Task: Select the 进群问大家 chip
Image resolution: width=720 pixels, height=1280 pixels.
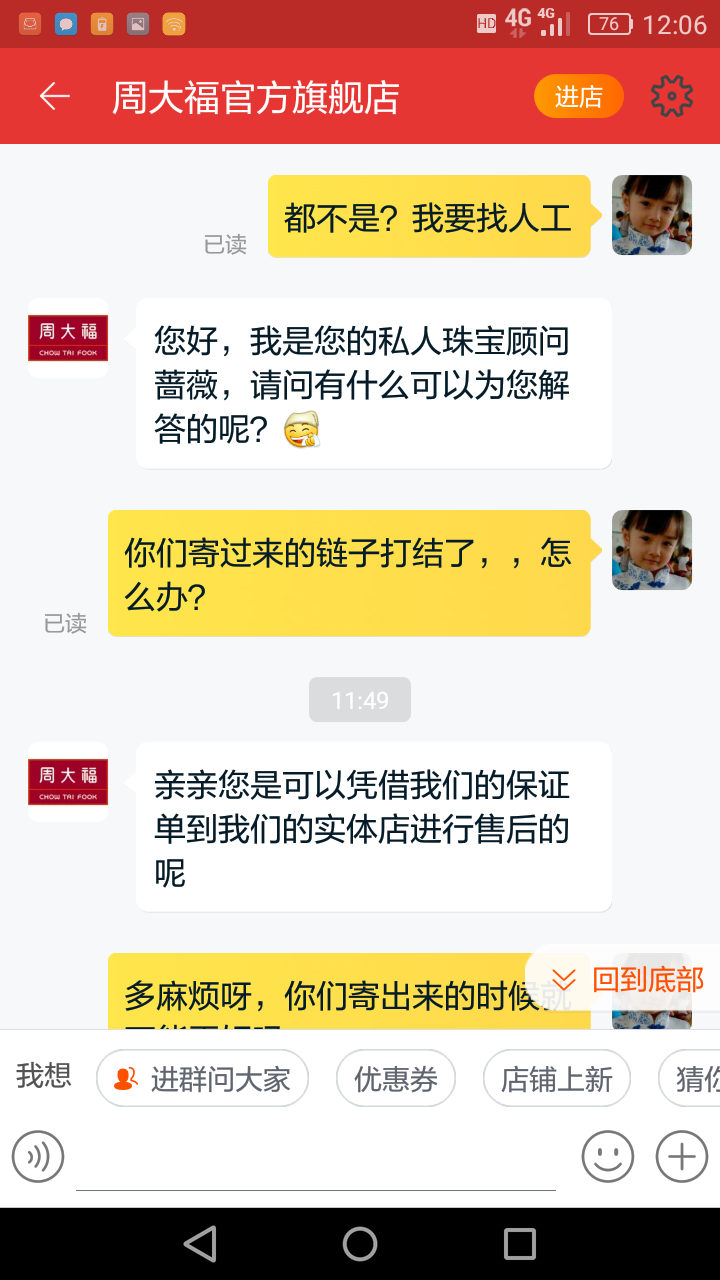Action: pyautogui.click(x=202, y=1079)
